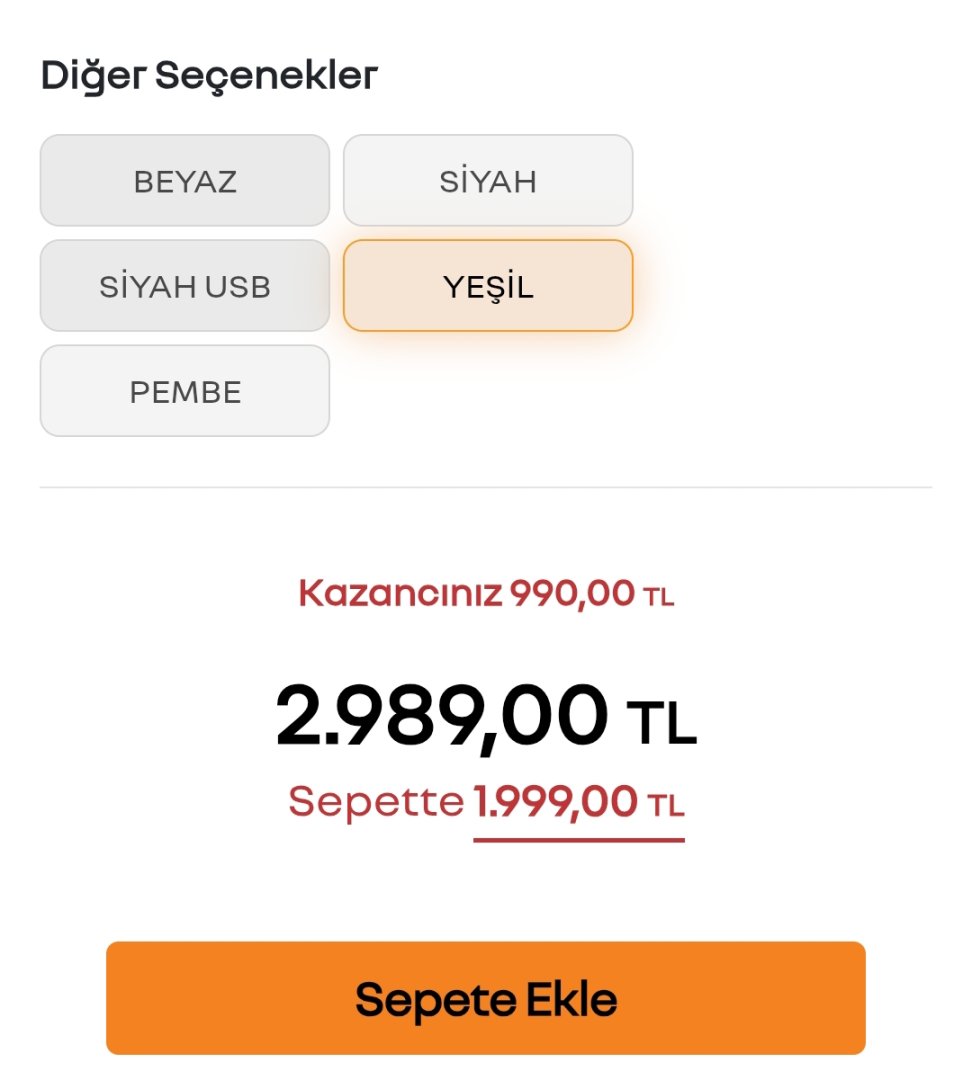Viewport: 972px width, 1080px height.
Task: Switch to the PEMBE variant
Action: coord(185,391)
